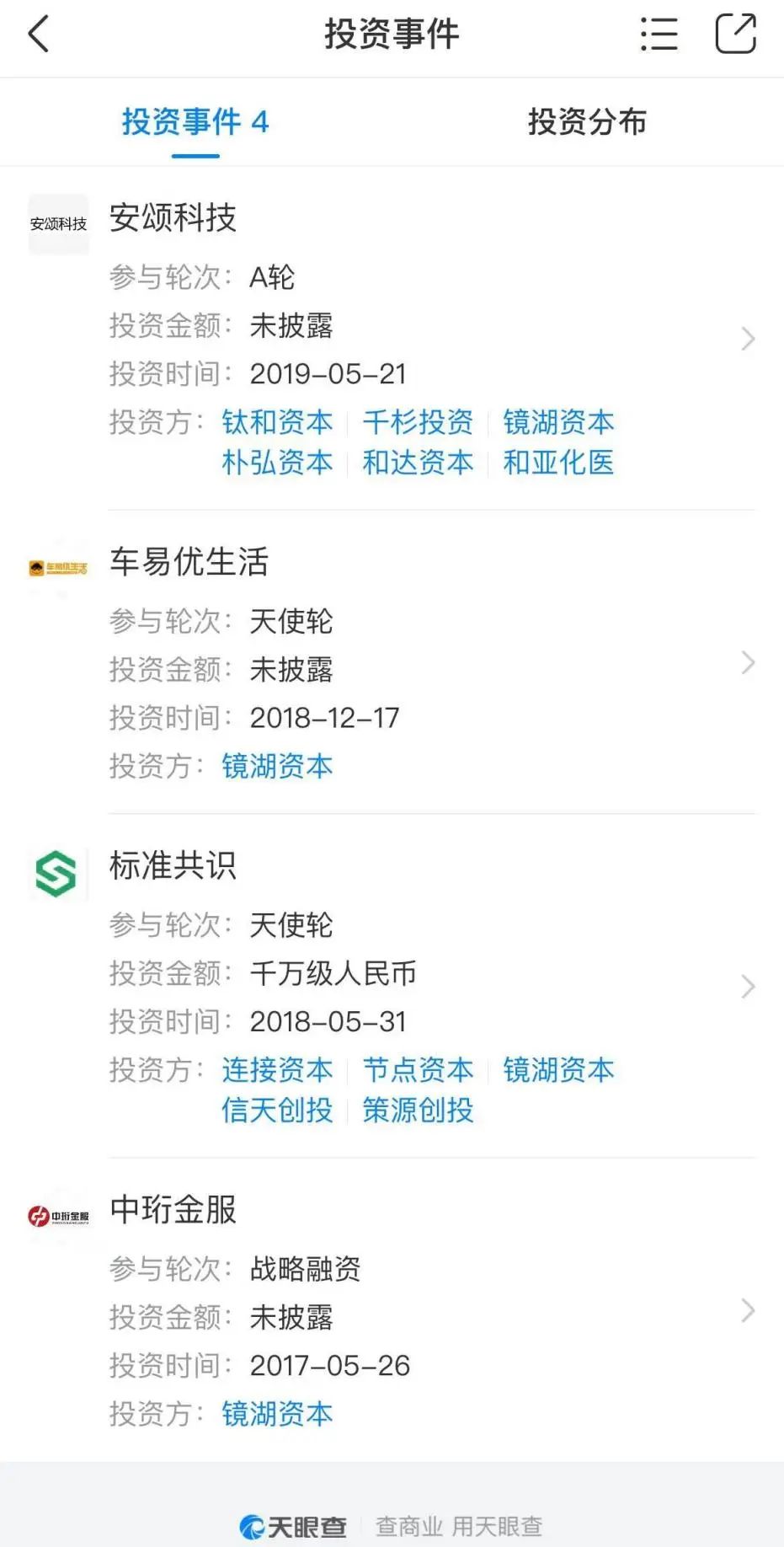The image size is (784, 1547).
Task: Open the 中珩金服 red logo
Action: [x=58, y=1214]
